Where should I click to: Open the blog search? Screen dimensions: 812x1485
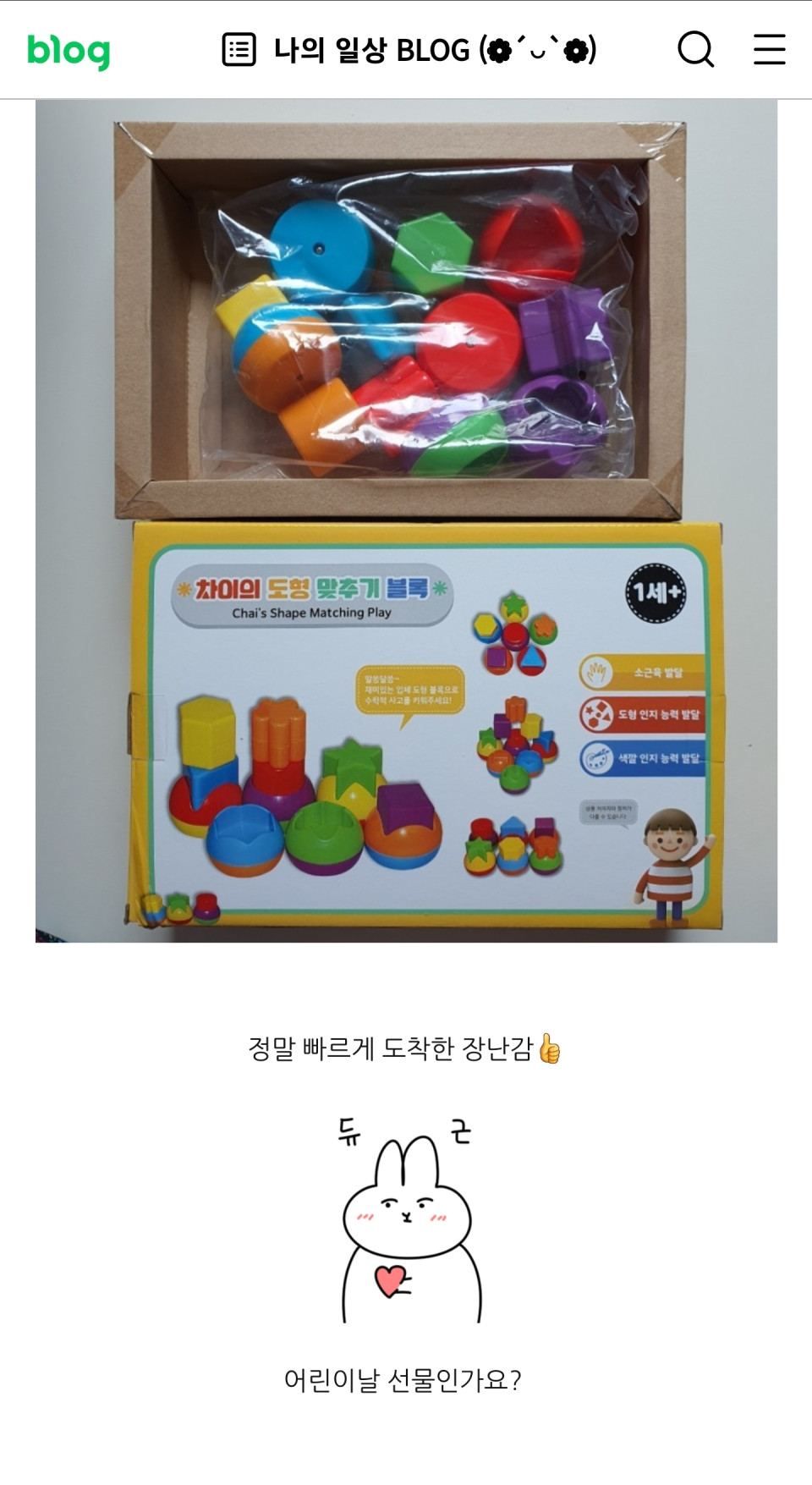point(695,50)
